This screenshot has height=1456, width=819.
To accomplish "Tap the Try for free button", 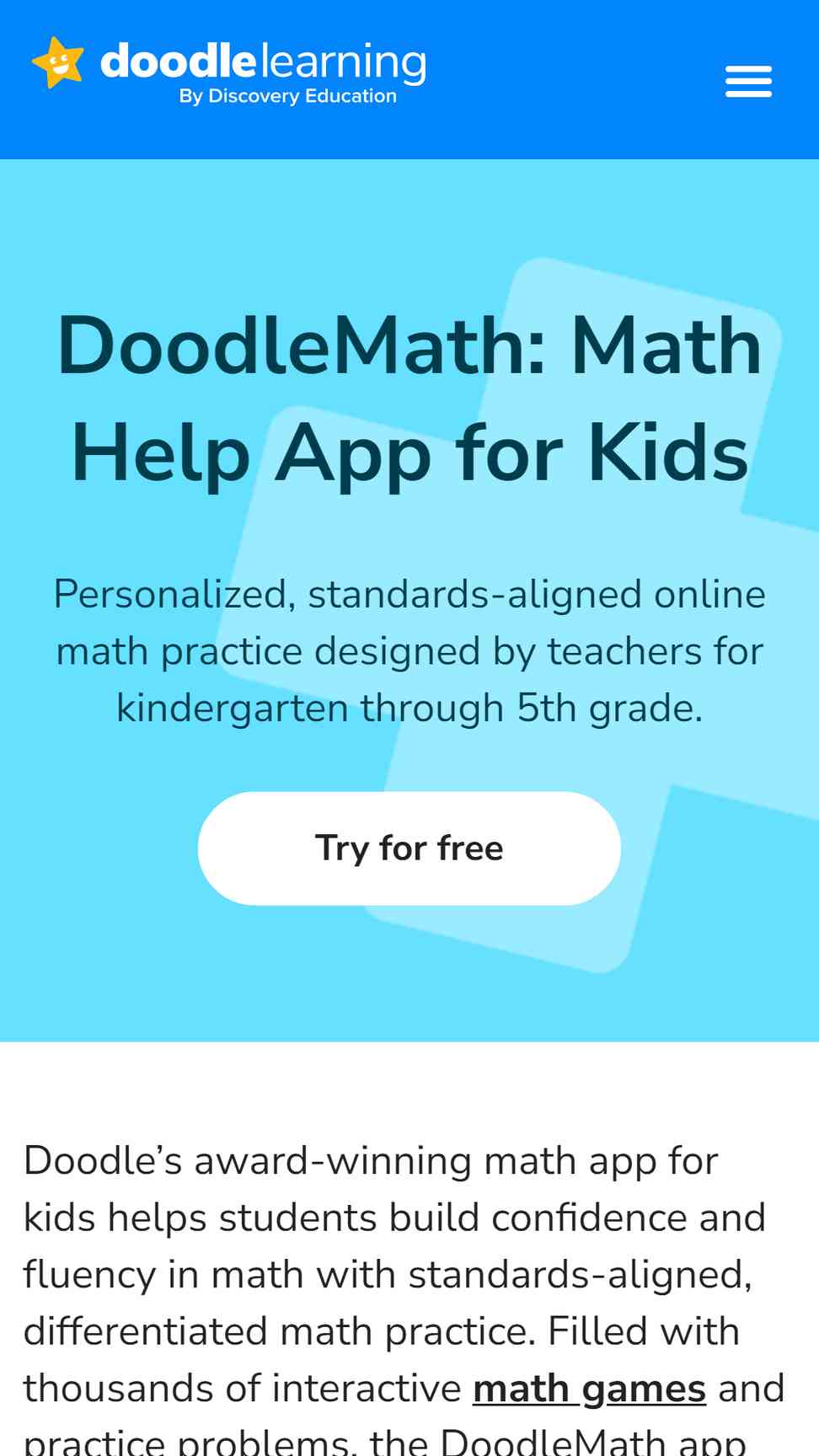I will coord(409,848).
